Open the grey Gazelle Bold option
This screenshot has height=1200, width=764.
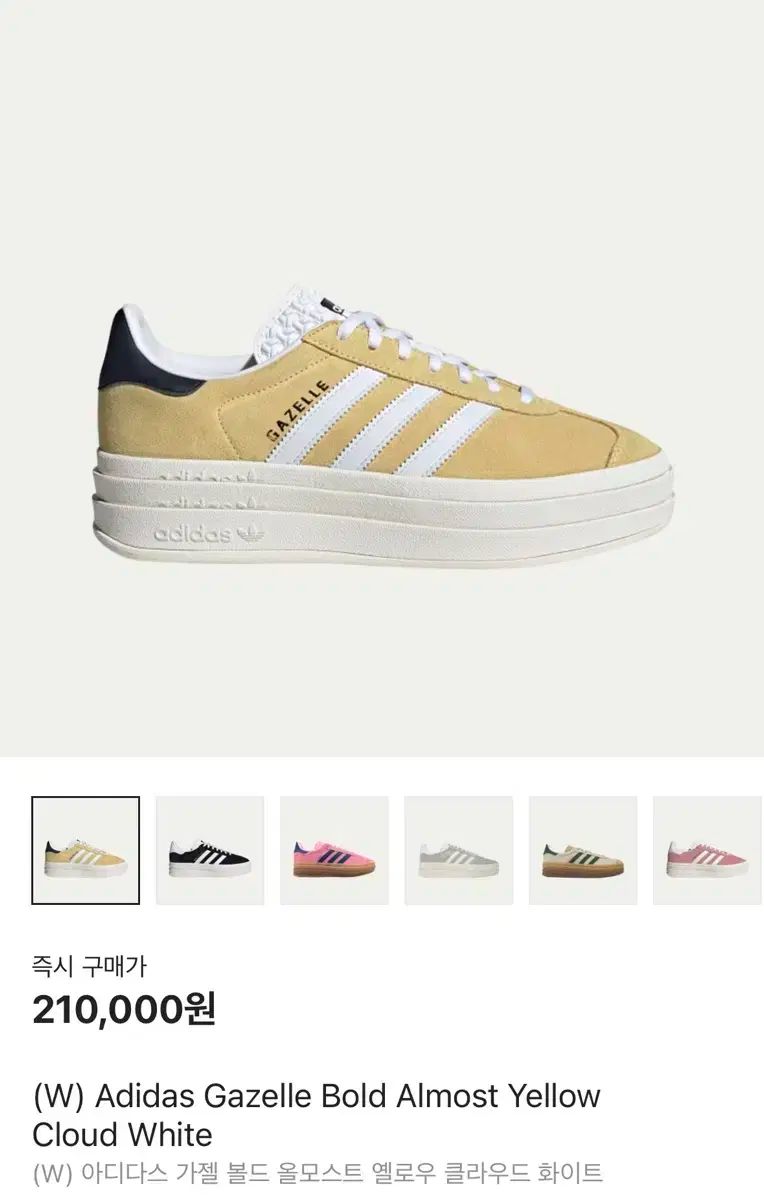[x=458, y=850]
